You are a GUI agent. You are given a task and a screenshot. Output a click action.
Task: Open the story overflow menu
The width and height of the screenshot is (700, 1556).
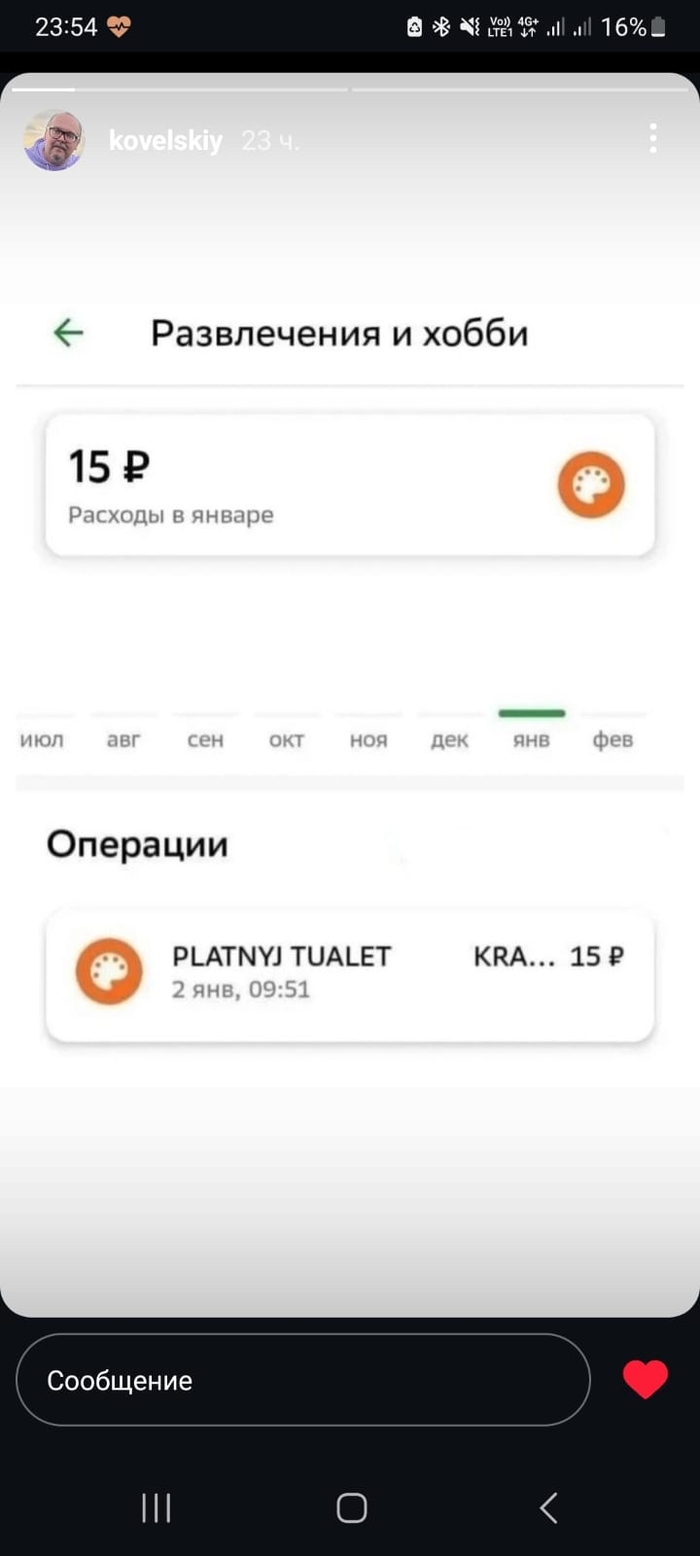point(652,138)
